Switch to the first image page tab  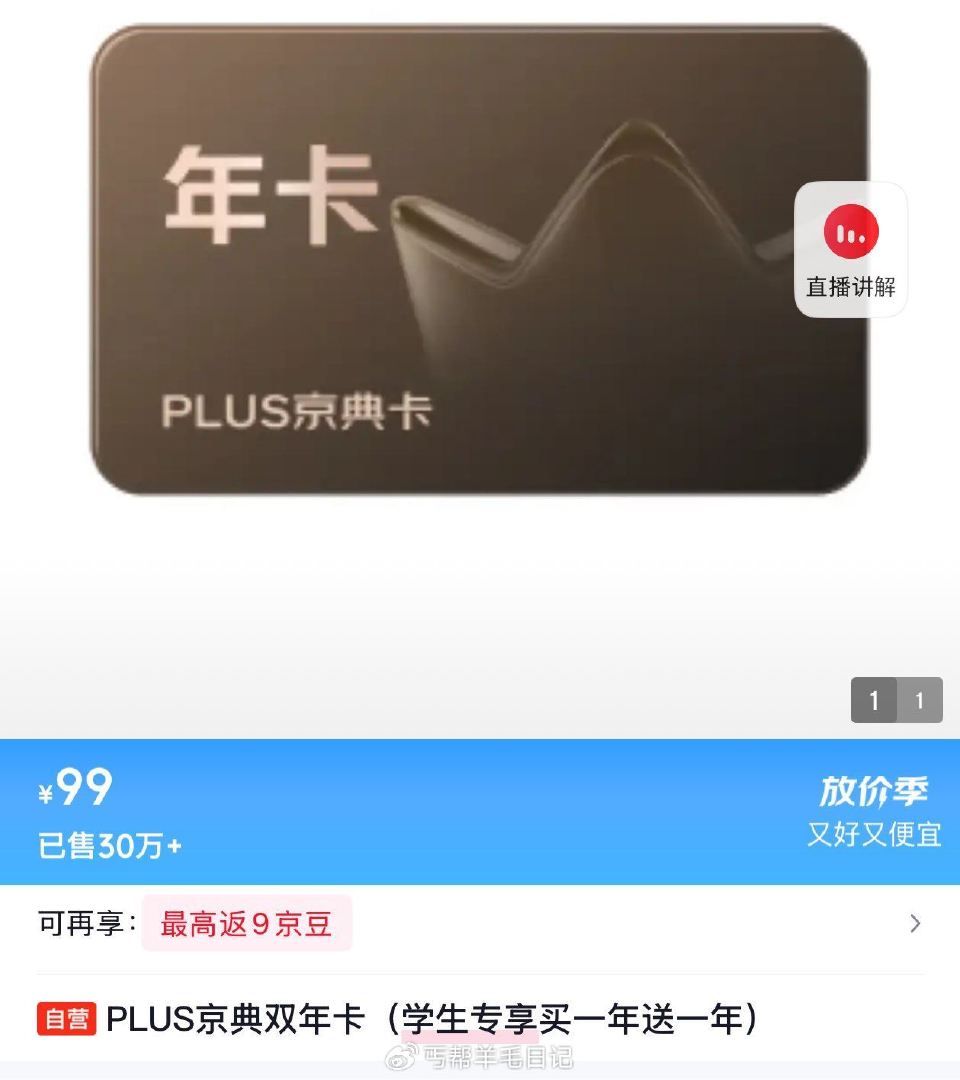click(874, 701)
